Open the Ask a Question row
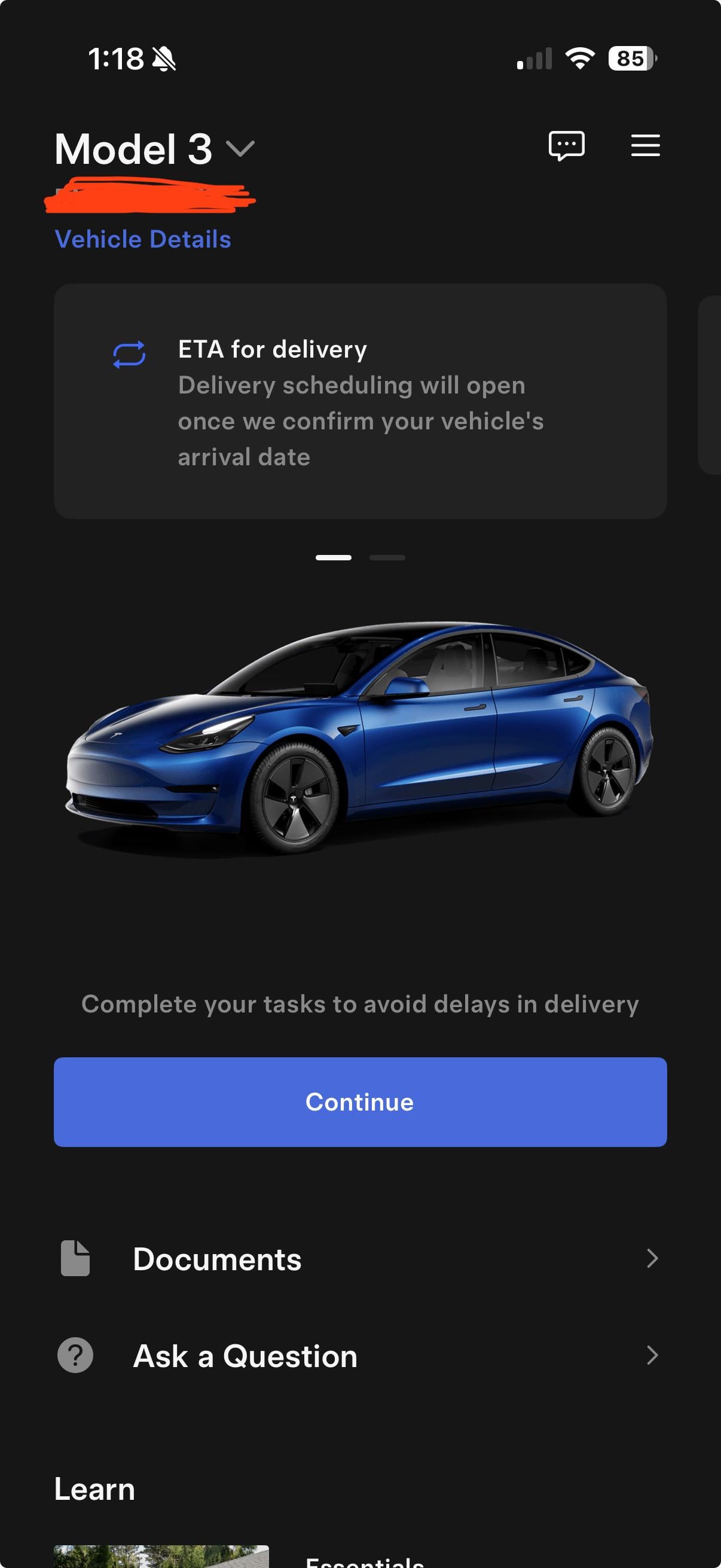This screenshot has width=721, height=1568. coord(360,1356)
